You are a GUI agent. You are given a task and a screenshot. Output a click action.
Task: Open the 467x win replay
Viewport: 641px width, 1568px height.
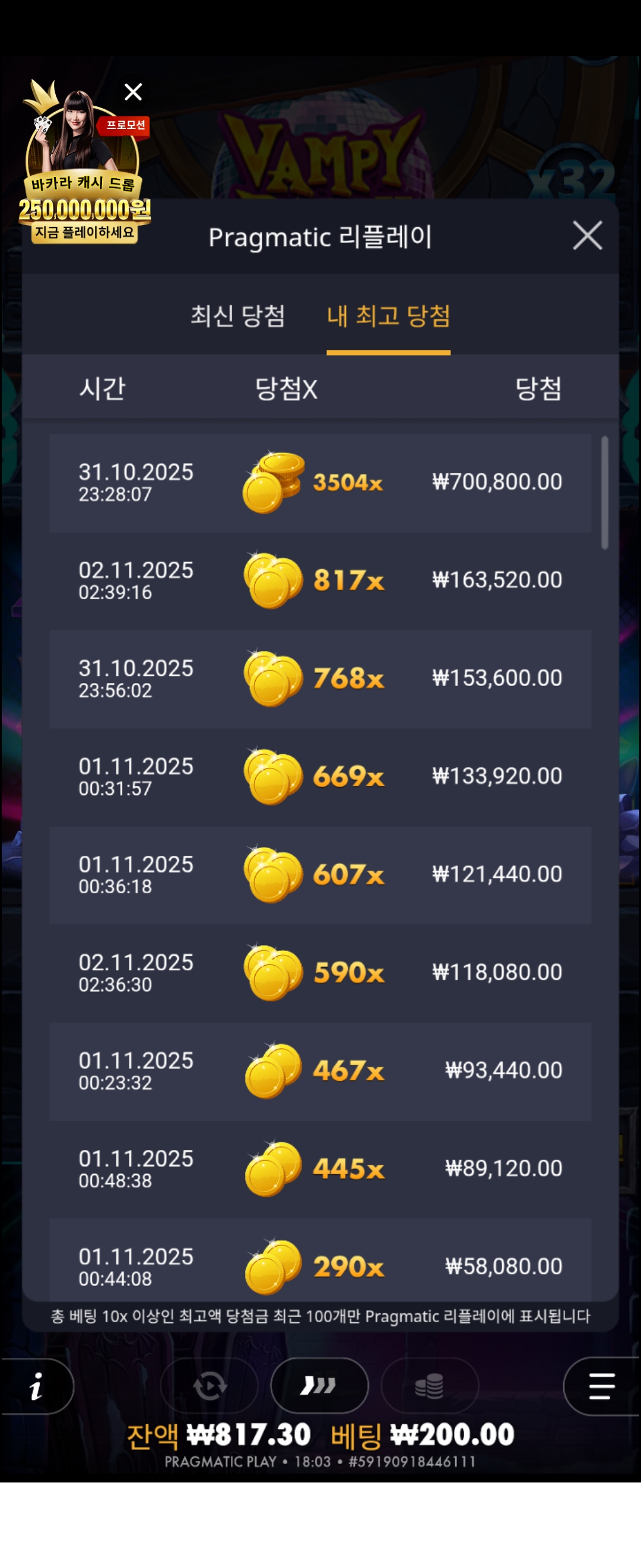pos(320,1071)
